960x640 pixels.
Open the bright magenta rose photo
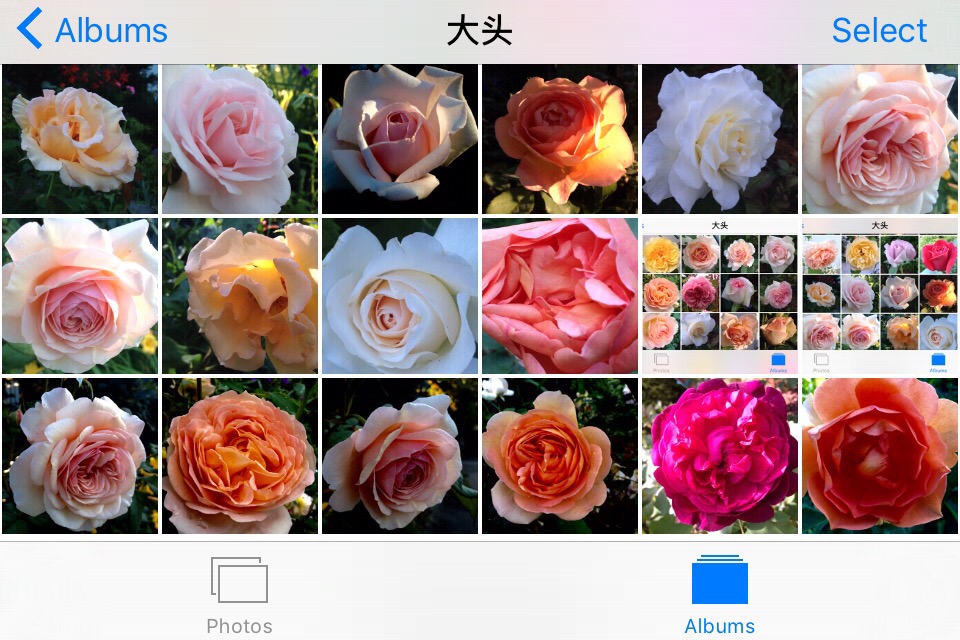[x=720, y=456]
